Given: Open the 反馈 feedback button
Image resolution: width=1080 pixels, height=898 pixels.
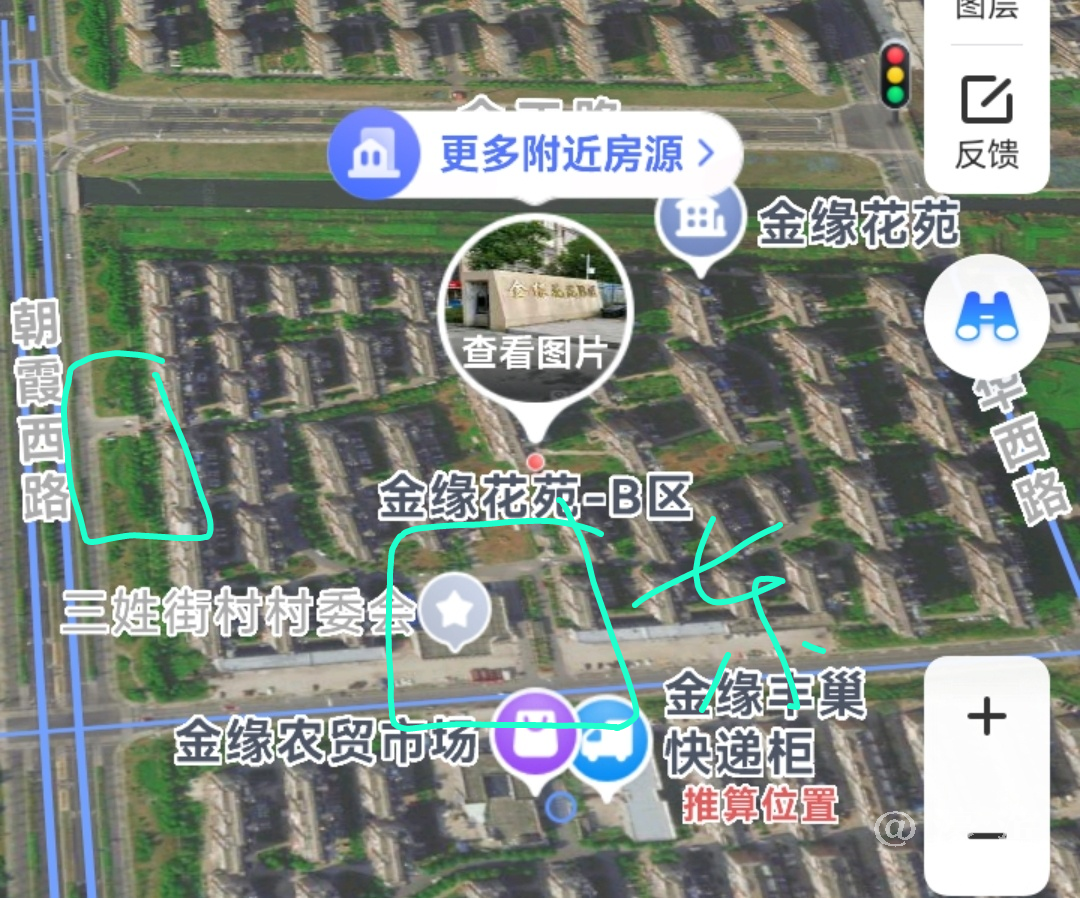Looking at the screenshot, I should tap(986, 123).
